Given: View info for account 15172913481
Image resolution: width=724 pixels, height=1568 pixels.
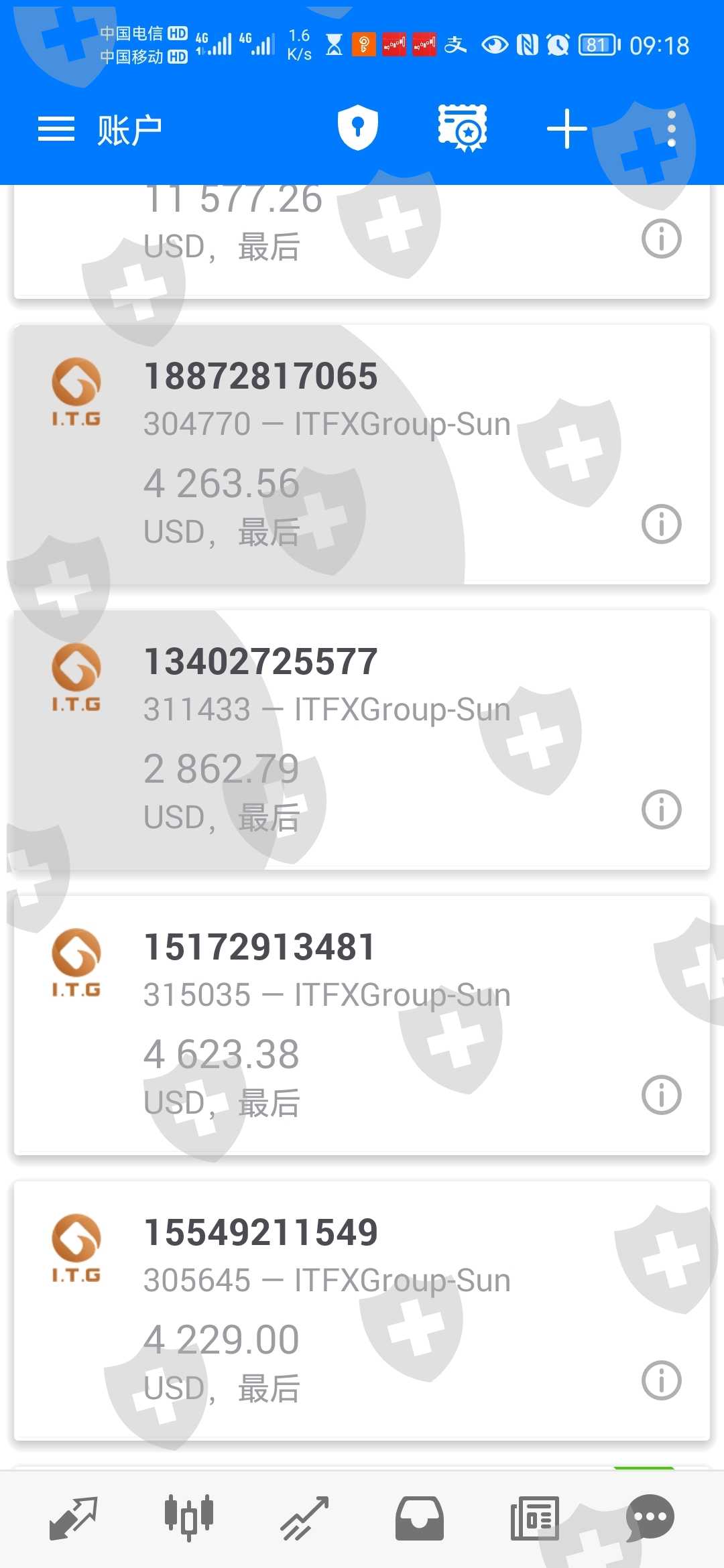Looking at the screenshot, I should click(x=661, y=1095).
